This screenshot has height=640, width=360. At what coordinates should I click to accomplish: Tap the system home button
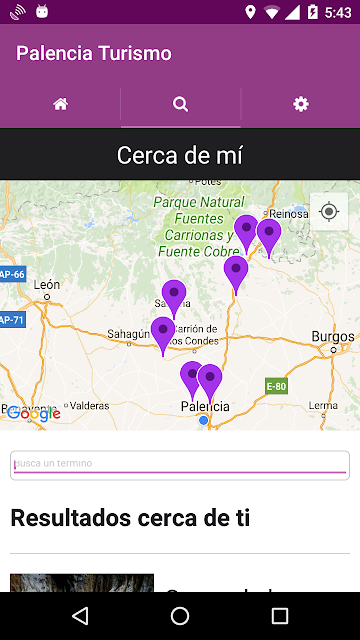[180, 616]
